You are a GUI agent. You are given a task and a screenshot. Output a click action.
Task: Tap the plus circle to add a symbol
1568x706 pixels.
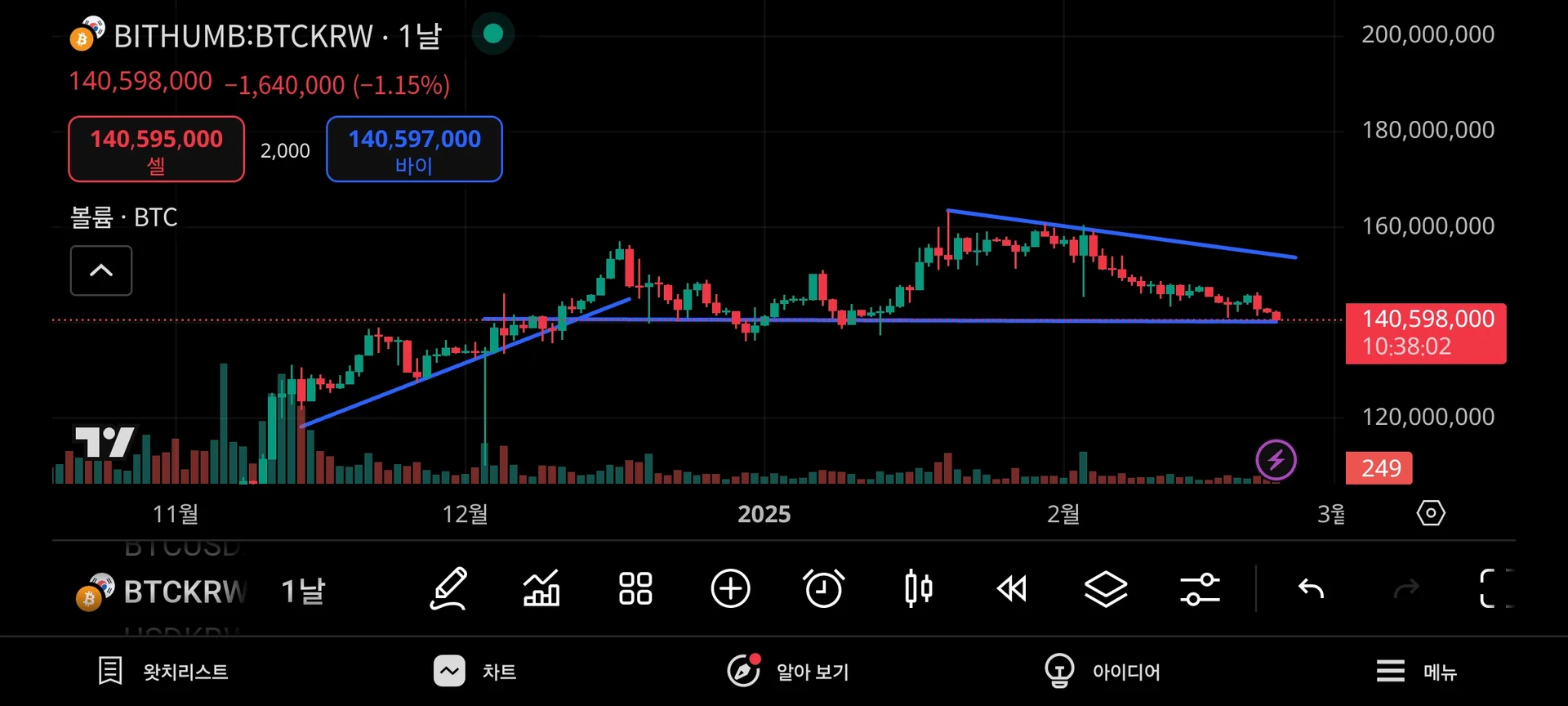[x=730, y=589]
